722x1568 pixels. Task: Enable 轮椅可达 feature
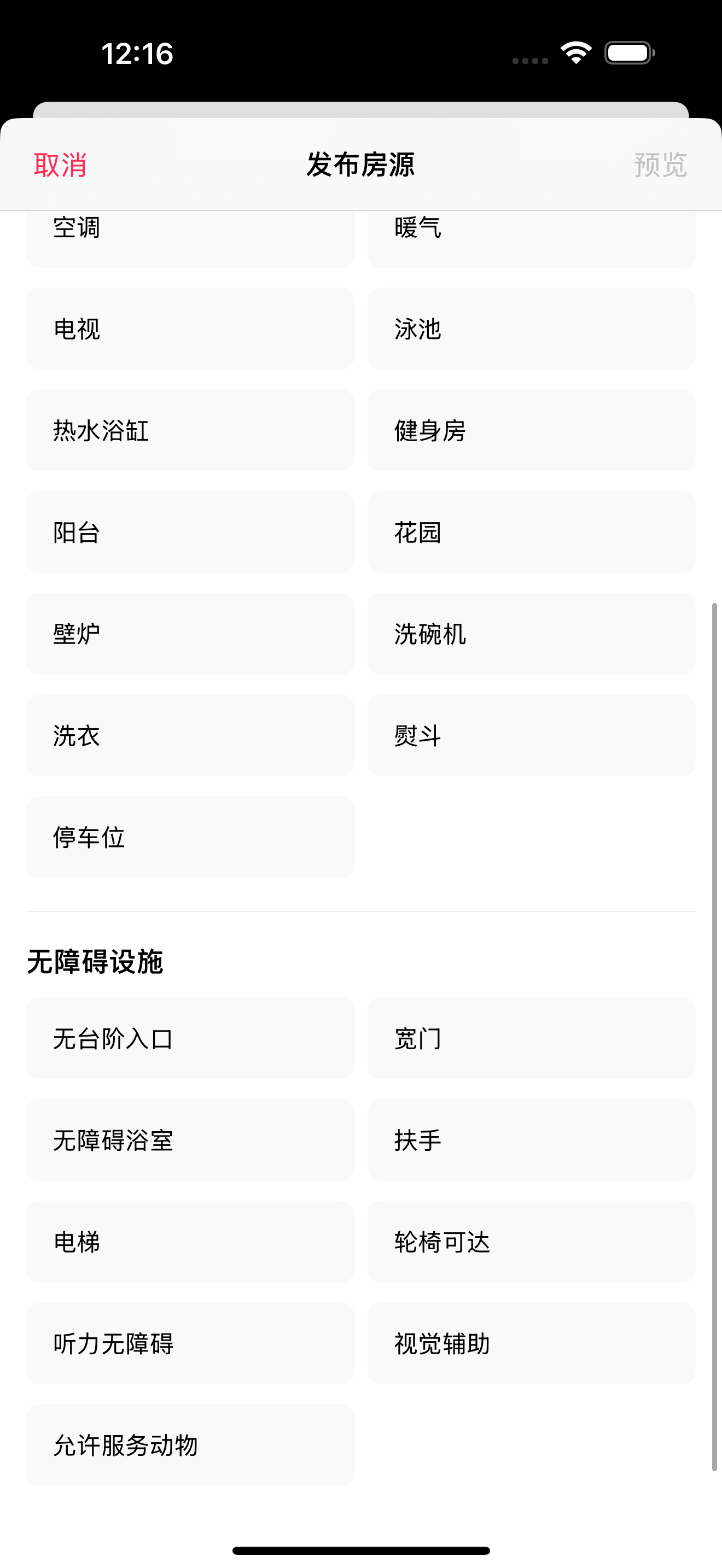(x=531, y=1242)
